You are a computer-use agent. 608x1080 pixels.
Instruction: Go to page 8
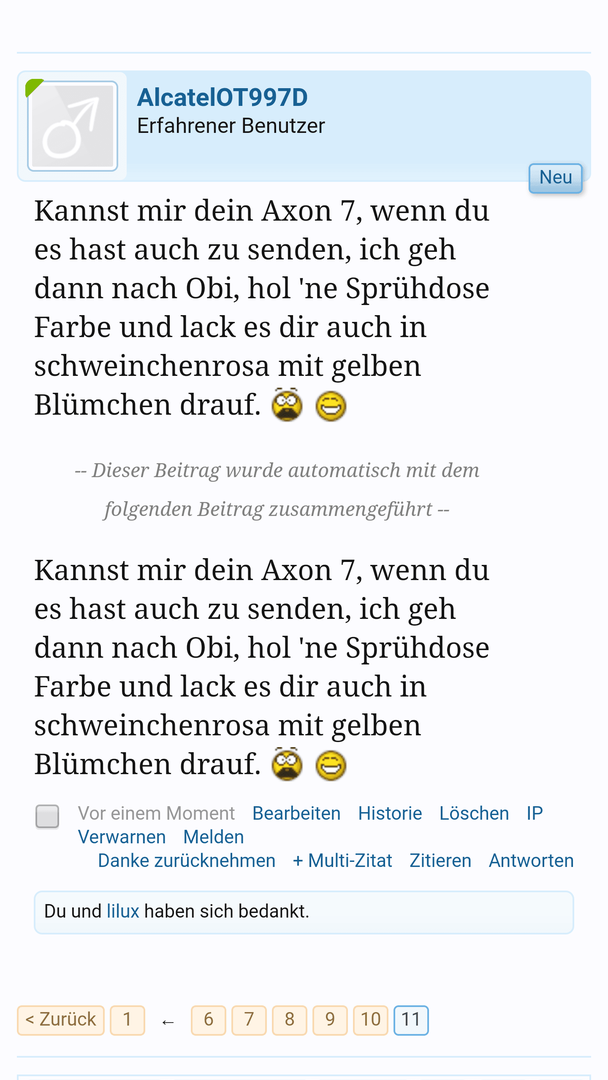tap(289, 1020)
